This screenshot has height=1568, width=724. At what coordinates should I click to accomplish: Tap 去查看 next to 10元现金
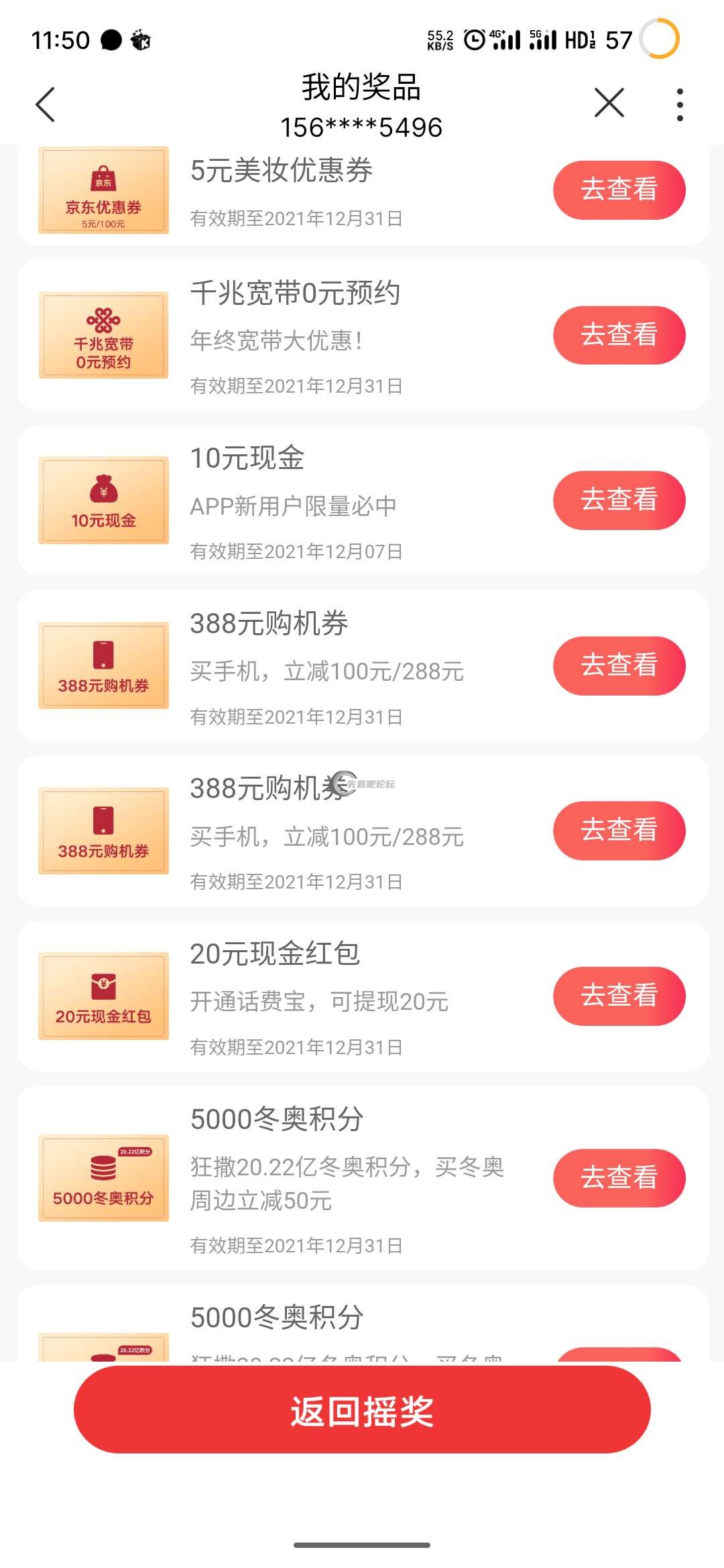pyautogui.click(x=619, y=500)
